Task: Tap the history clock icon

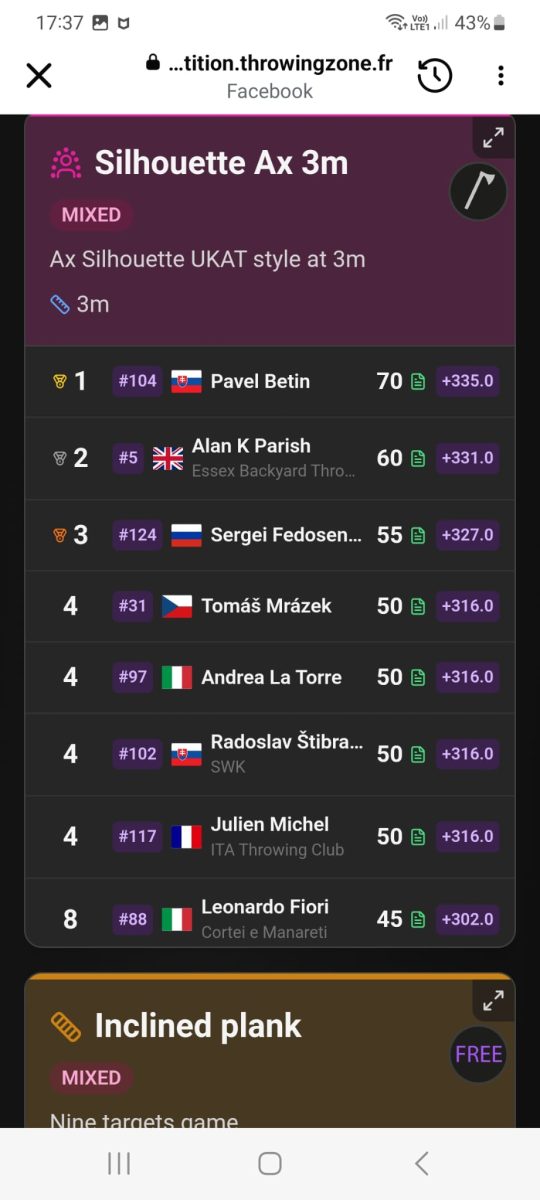Action: tap(435, 76)
